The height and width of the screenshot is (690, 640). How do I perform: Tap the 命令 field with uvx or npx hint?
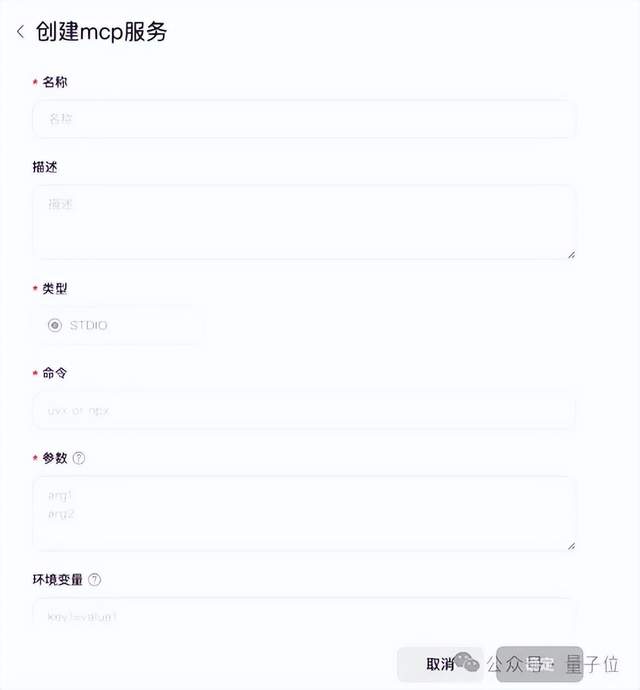[x=304, y=411]
